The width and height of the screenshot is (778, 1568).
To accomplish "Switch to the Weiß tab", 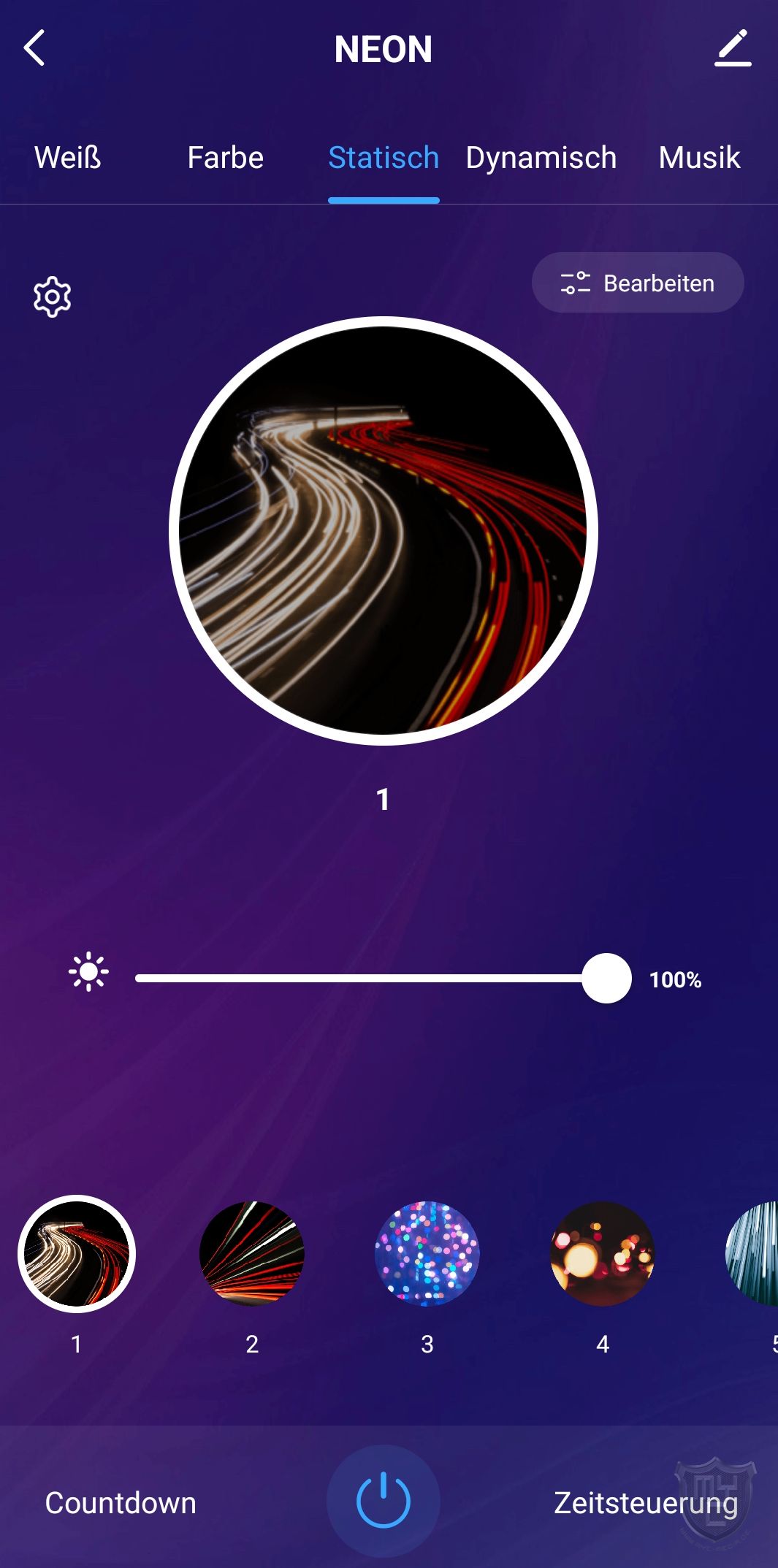I will coord(68,158).
